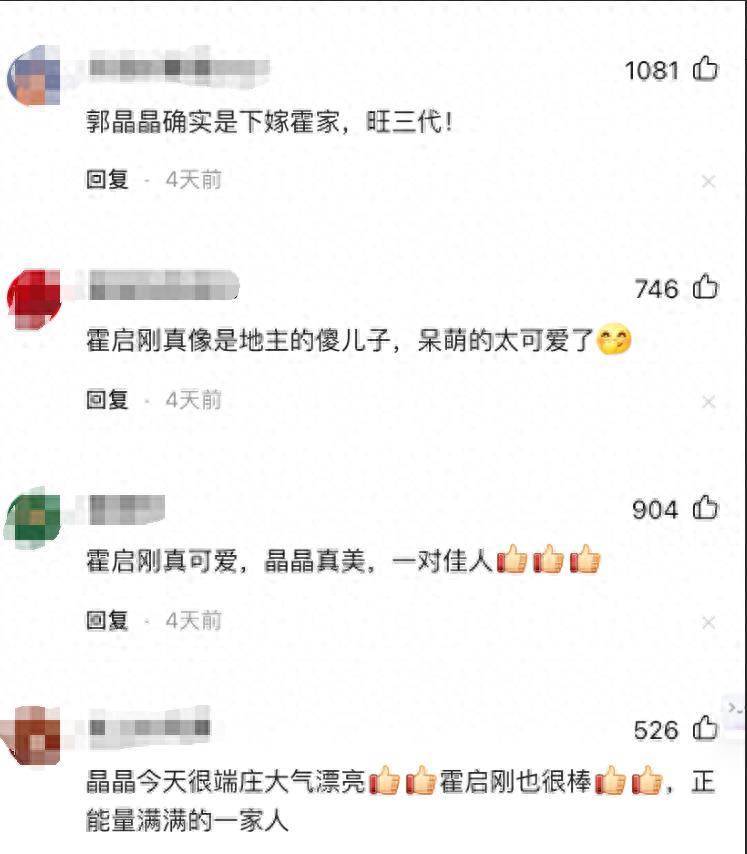This screenshot has height=854, width=747.
Task: Like the comment with 746 likes
Action: (706, 288)
